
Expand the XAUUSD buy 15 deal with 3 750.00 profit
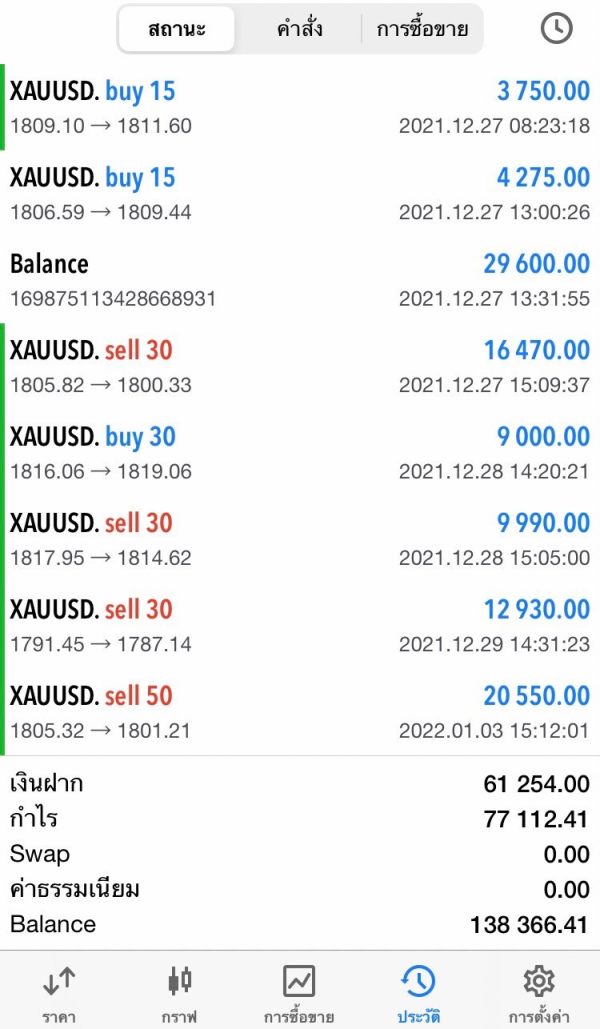(x=300, y=107)
